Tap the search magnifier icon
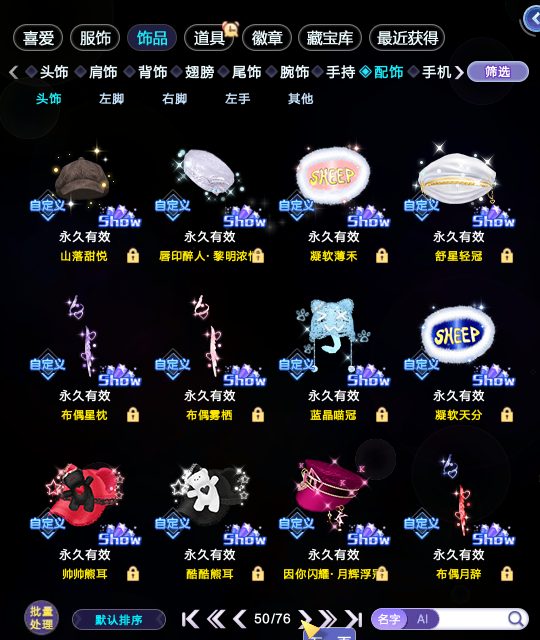Screen dimensions: 540x640 click(516, 619)
